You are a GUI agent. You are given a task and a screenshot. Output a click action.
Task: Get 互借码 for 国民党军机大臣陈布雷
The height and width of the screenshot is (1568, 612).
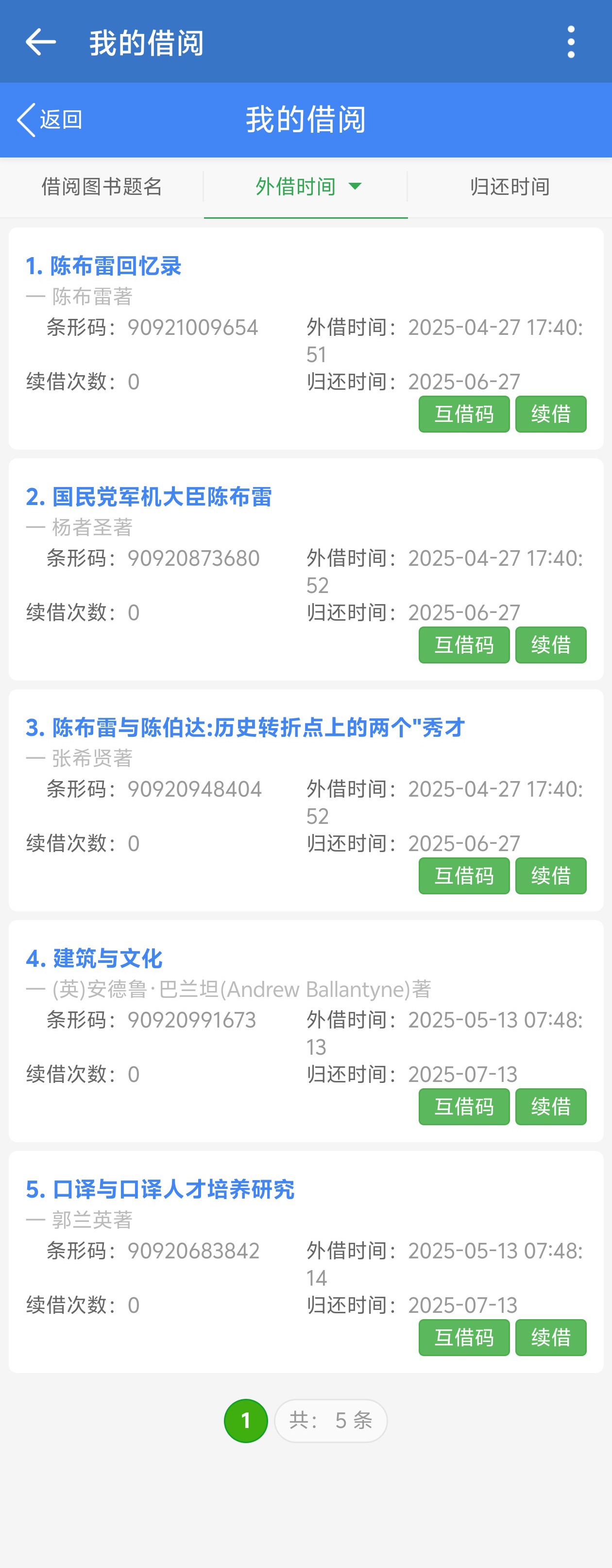coord(463,645)
